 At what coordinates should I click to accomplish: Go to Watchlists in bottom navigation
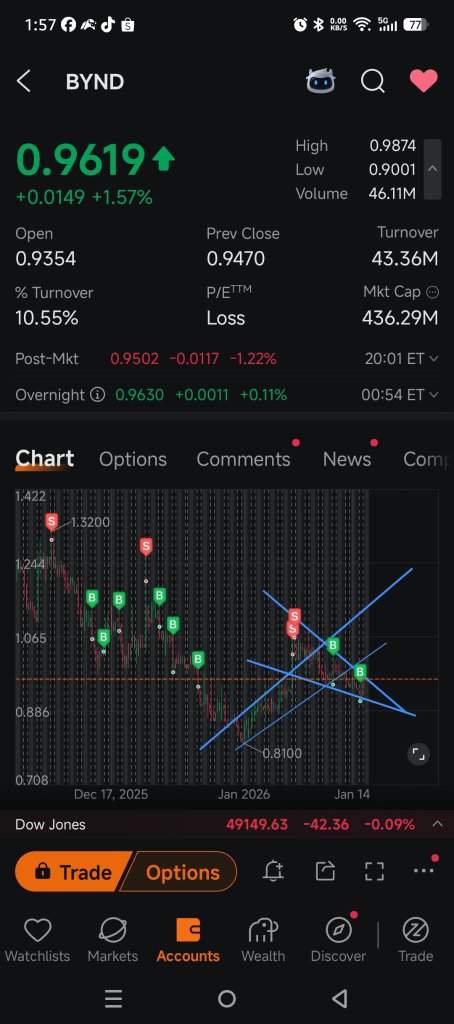pyautogui.click(x=37, y=939)
